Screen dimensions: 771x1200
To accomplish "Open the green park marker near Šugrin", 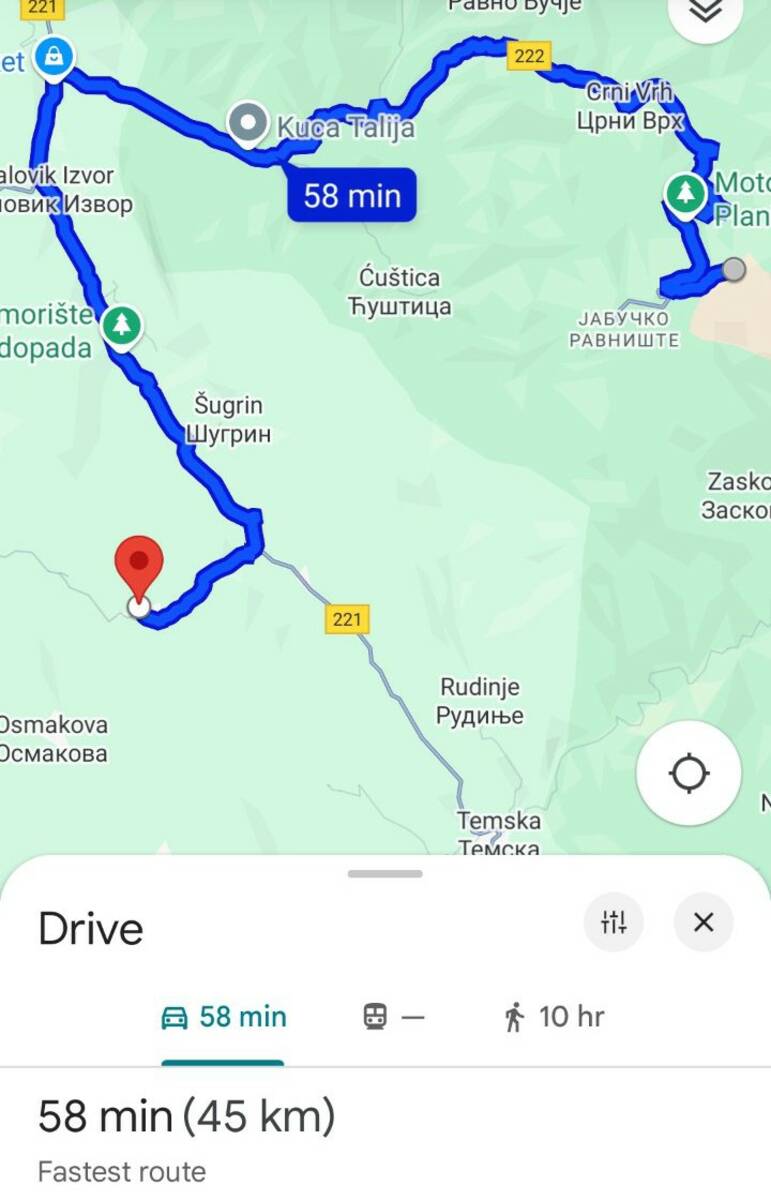I will tap(122, 324).
